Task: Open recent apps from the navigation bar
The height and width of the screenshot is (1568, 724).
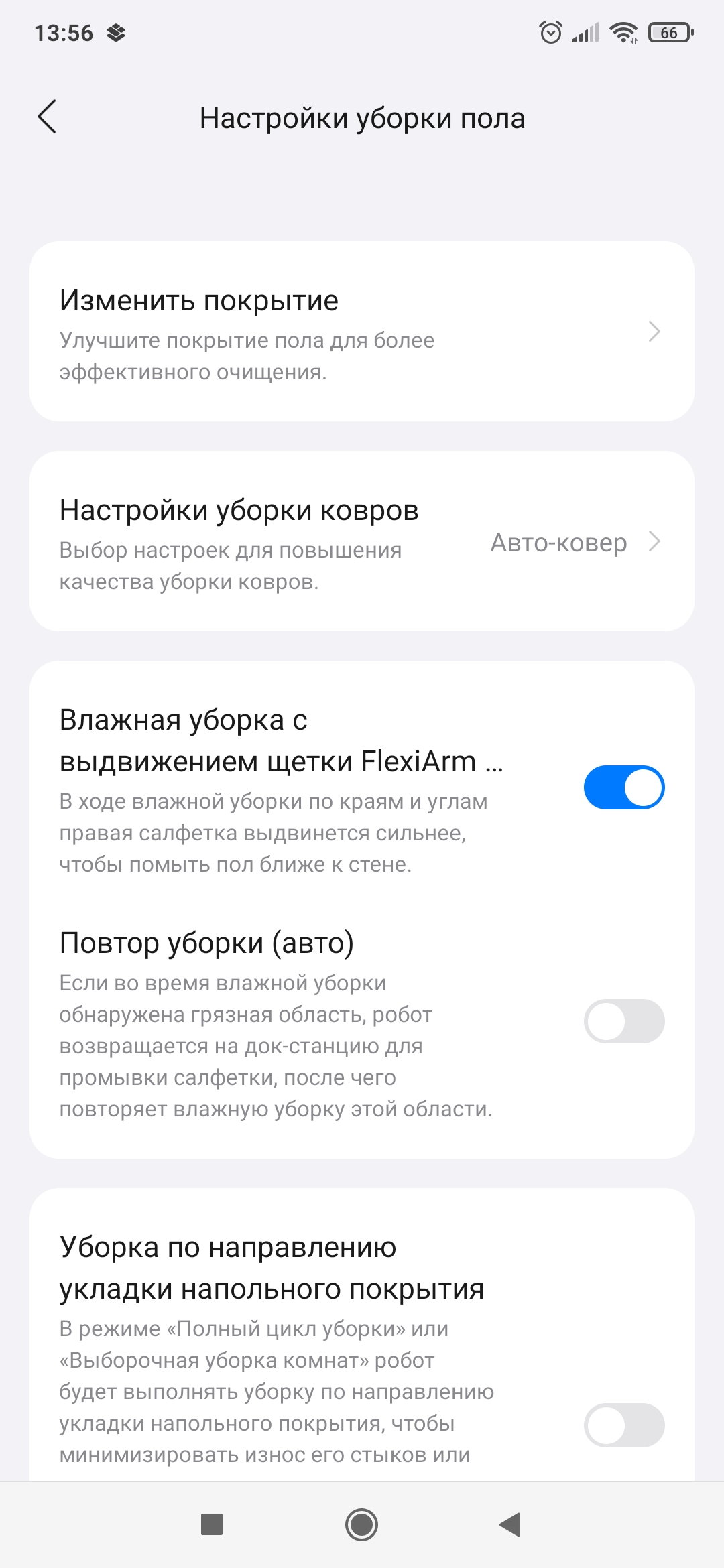Action: tap(212, 1525)
